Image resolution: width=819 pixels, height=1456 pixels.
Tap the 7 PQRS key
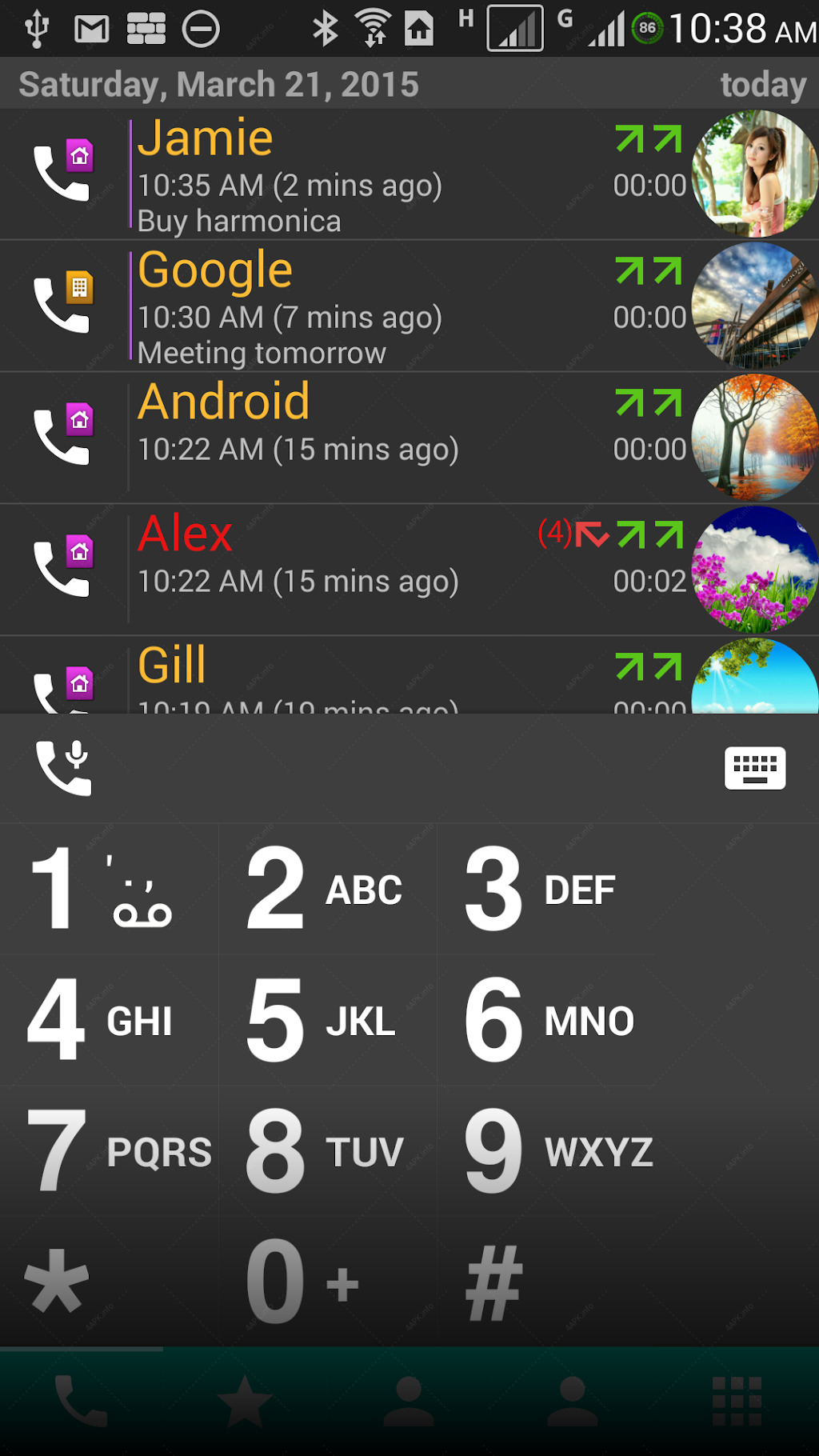(x=110, y=1151)
